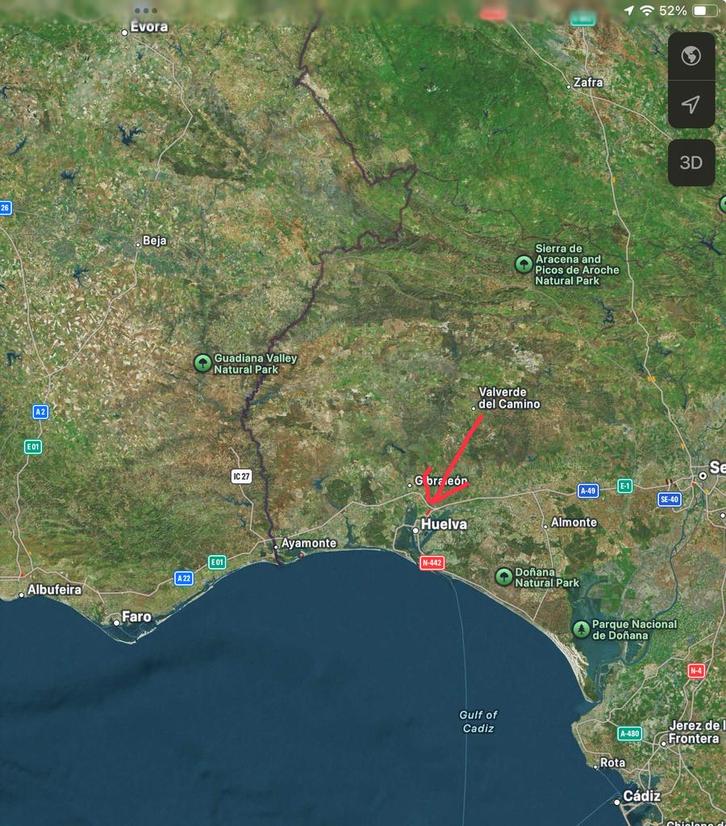Image resolution: width=726 pixels, height=826 pixels.
Task: Open the Doñana Natural Park marker
Action: 504,576
